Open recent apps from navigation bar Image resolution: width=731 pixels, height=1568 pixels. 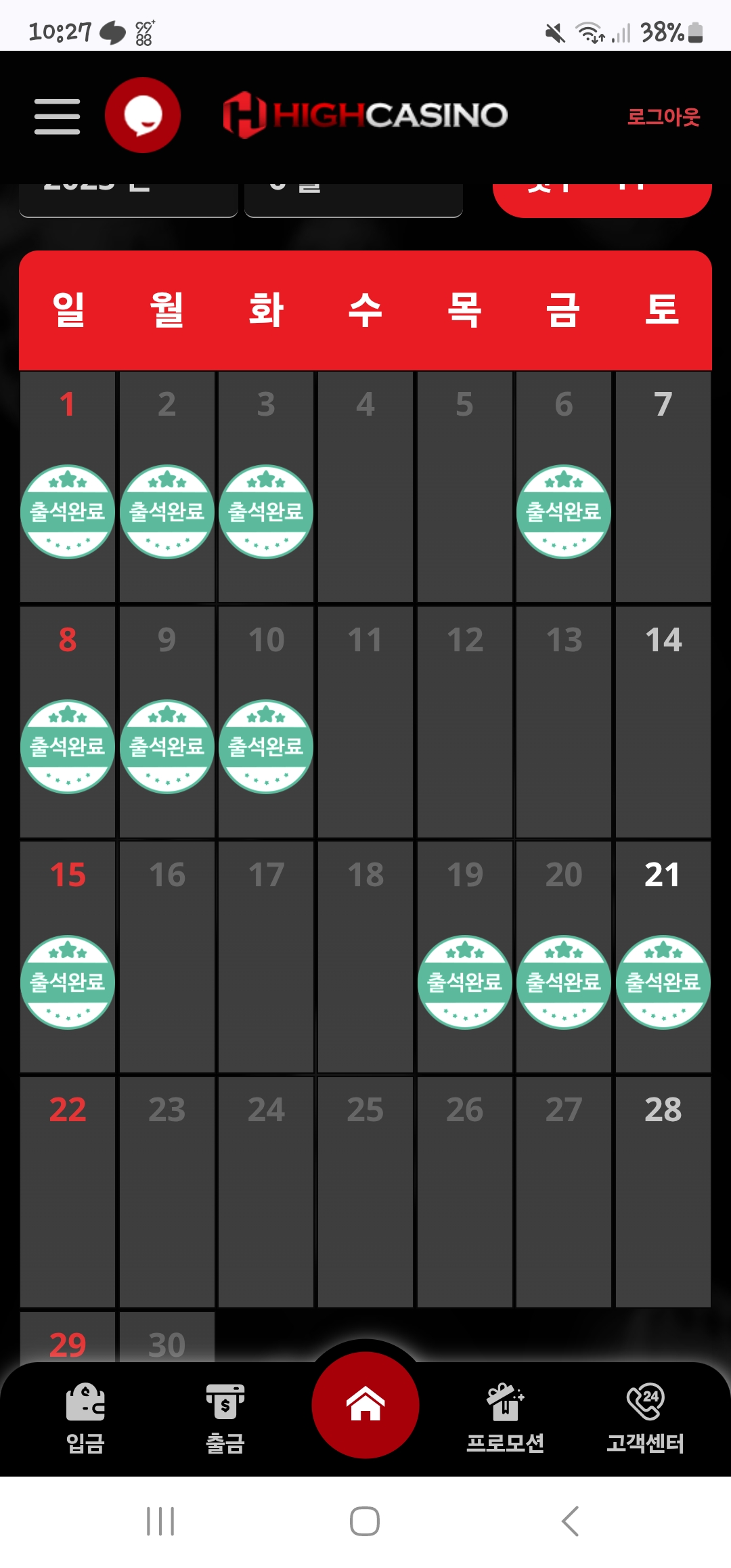pos(160,1521)
